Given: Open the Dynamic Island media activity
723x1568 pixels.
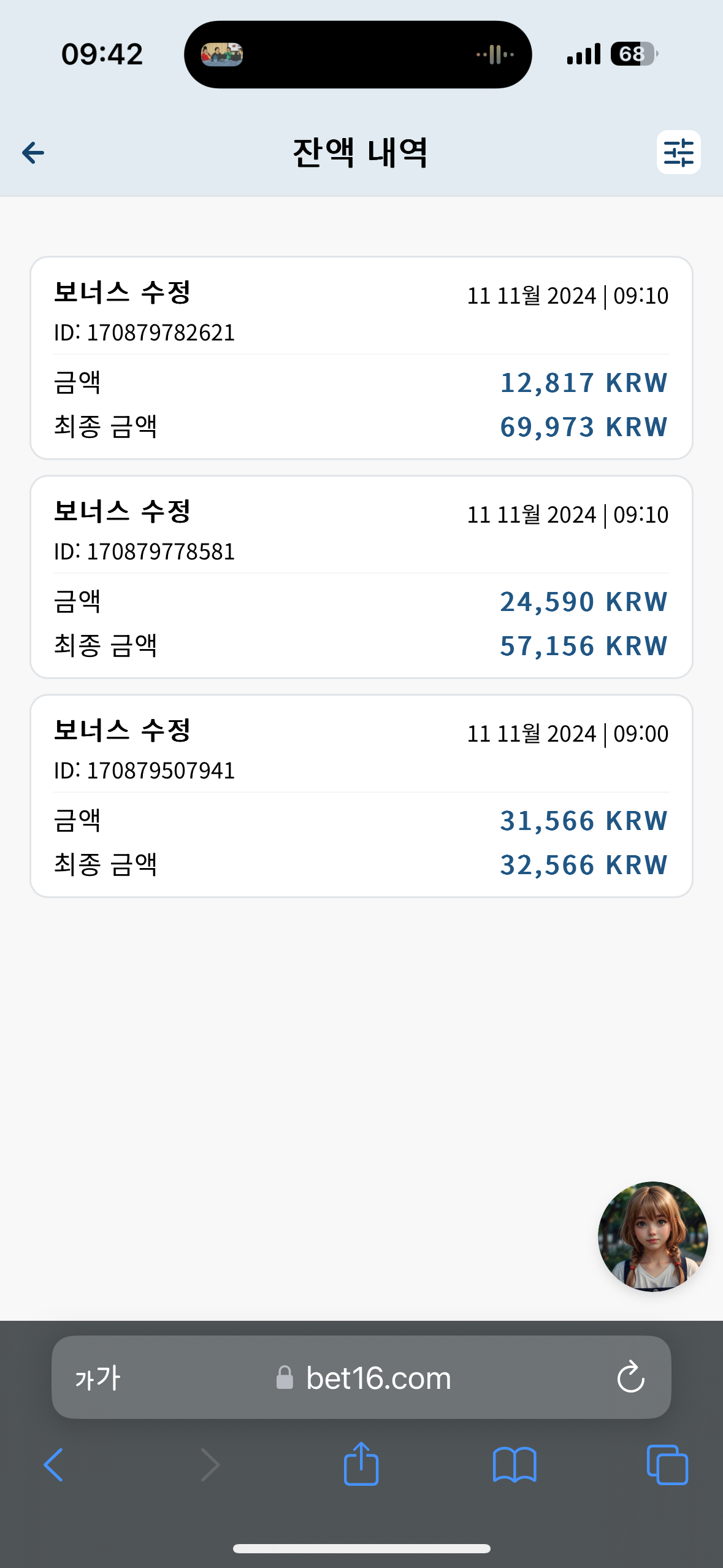Looking at the screenshot, I should click(358, 55).
